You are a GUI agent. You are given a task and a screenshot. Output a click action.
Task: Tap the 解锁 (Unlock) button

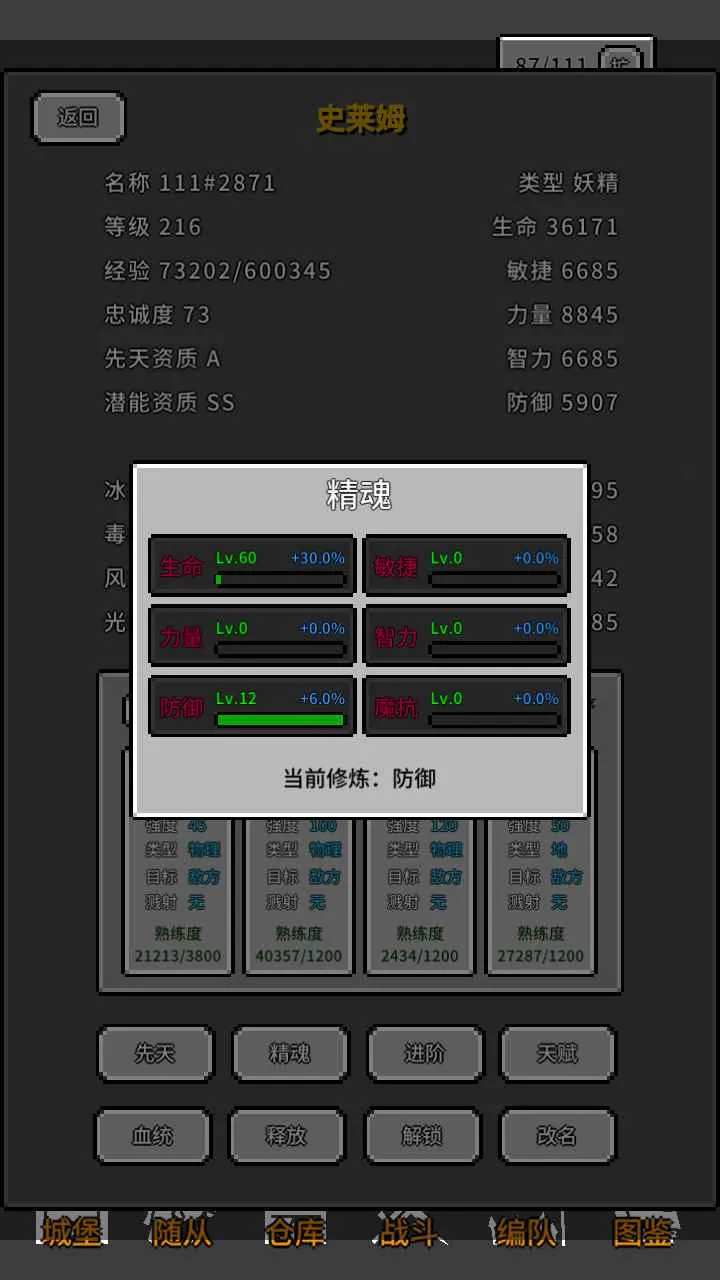(x=423, y=1136)
